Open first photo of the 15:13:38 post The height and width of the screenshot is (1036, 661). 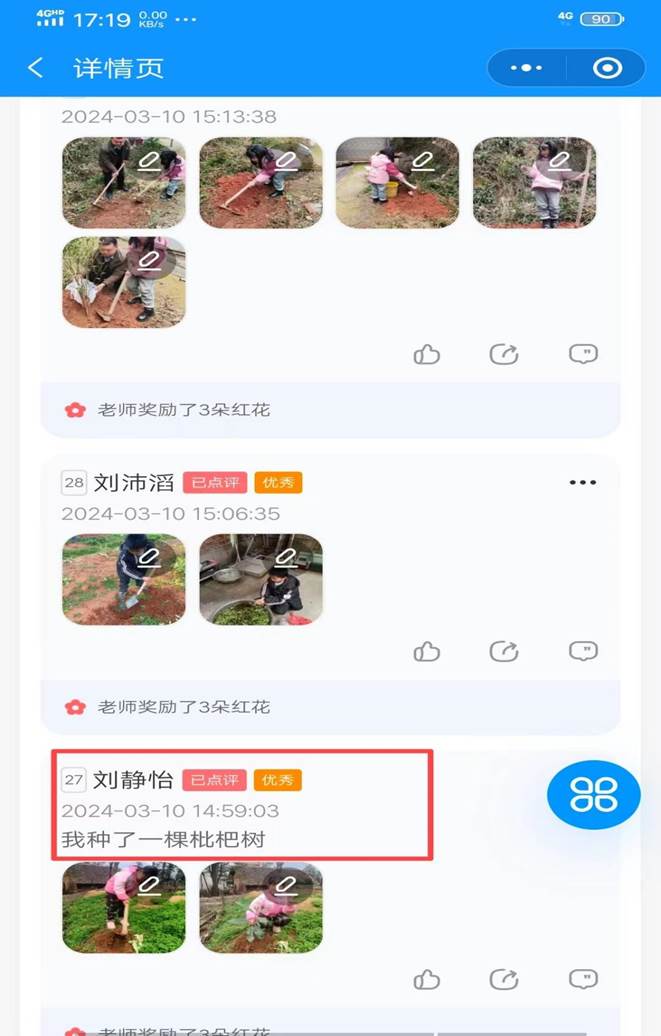124,182
